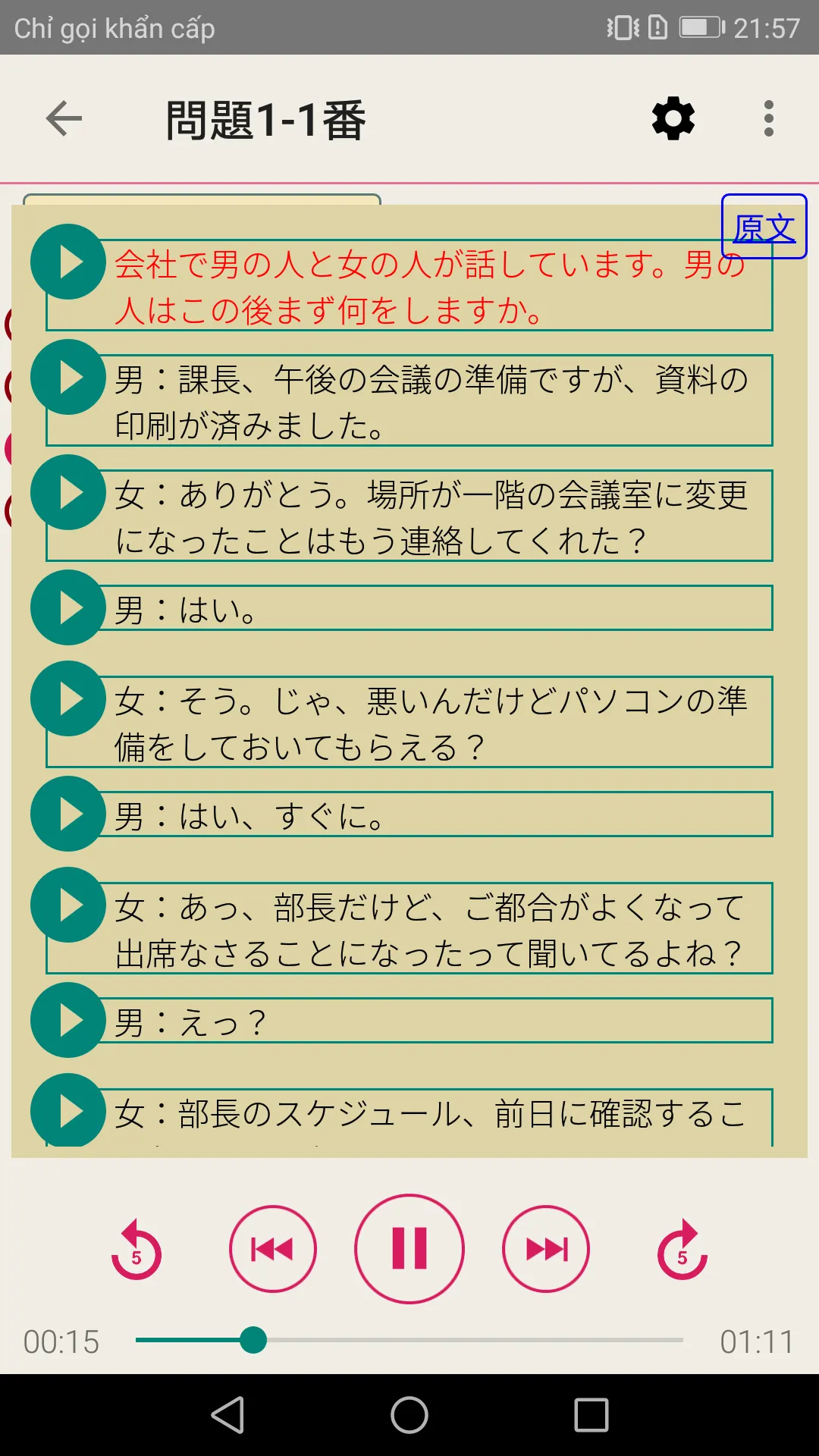Play the line starting with 会社で男の人と女の人
The width and height of the screenshot is (819, 1456).
click(68, 262)
